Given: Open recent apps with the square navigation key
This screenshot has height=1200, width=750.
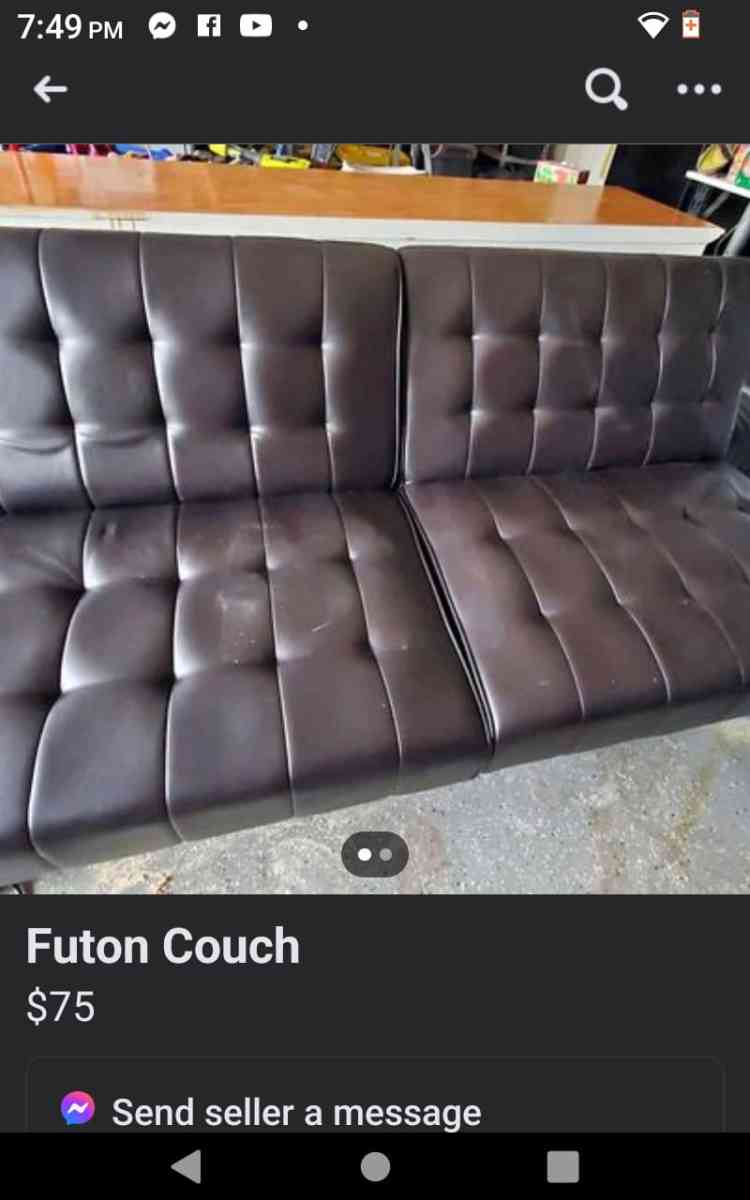Looking at the screenshot, I should pyautogui.click(x=562, y=1164).
